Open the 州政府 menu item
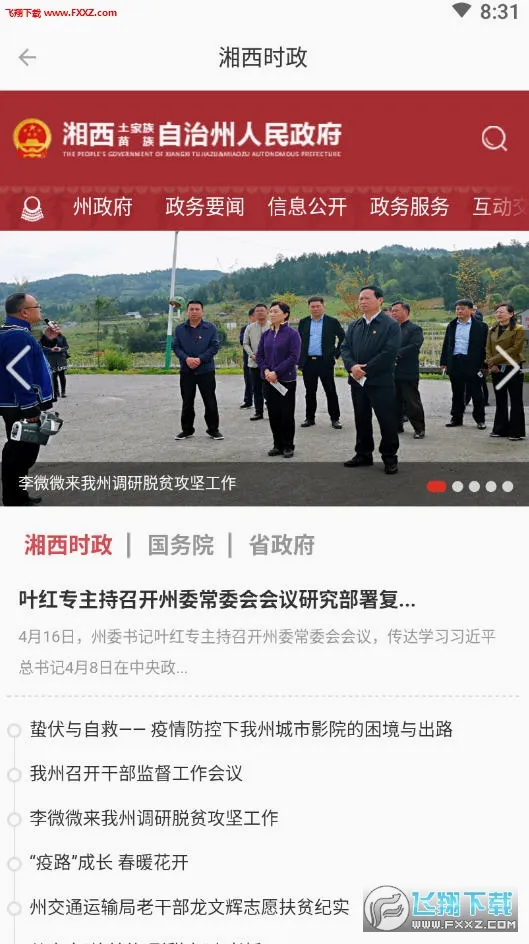529x944 pixels. (103, 207)
